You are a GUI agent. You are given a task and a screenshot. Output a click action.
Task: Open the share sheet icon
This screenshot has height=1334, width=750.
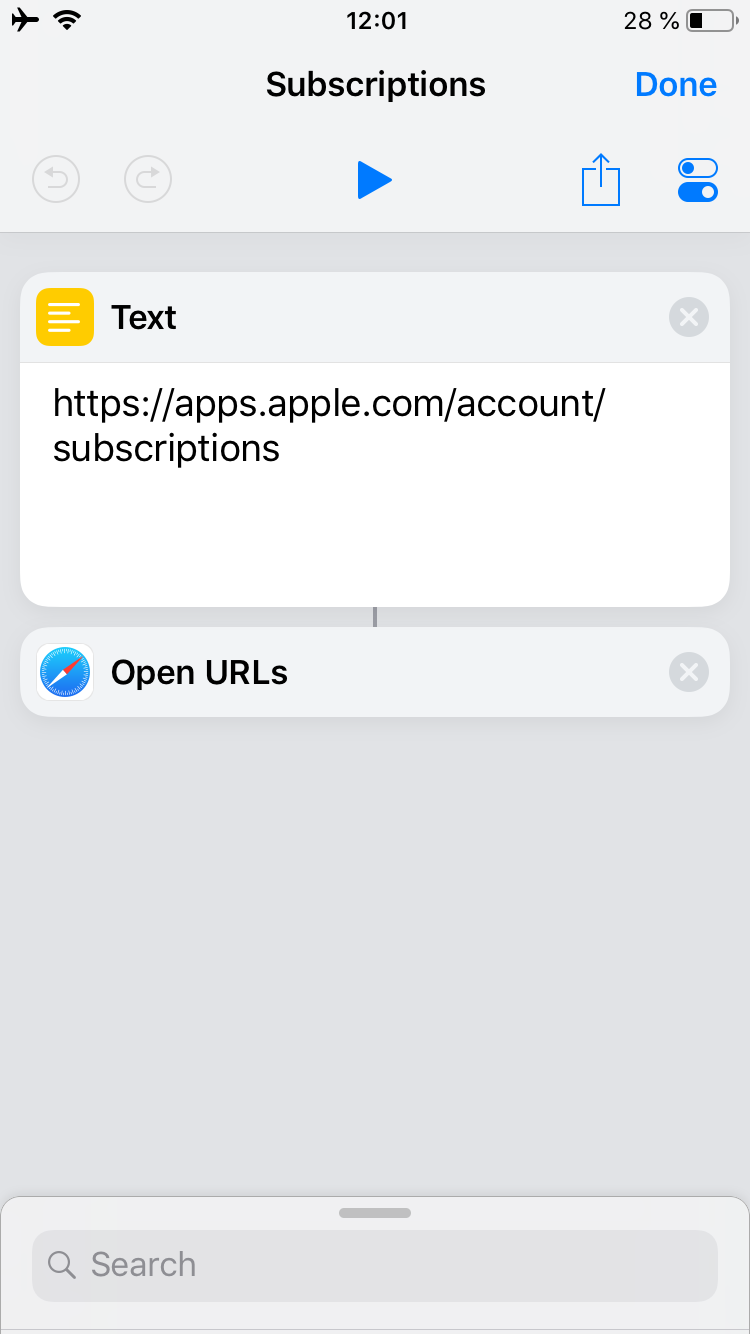tap(601, 180)
